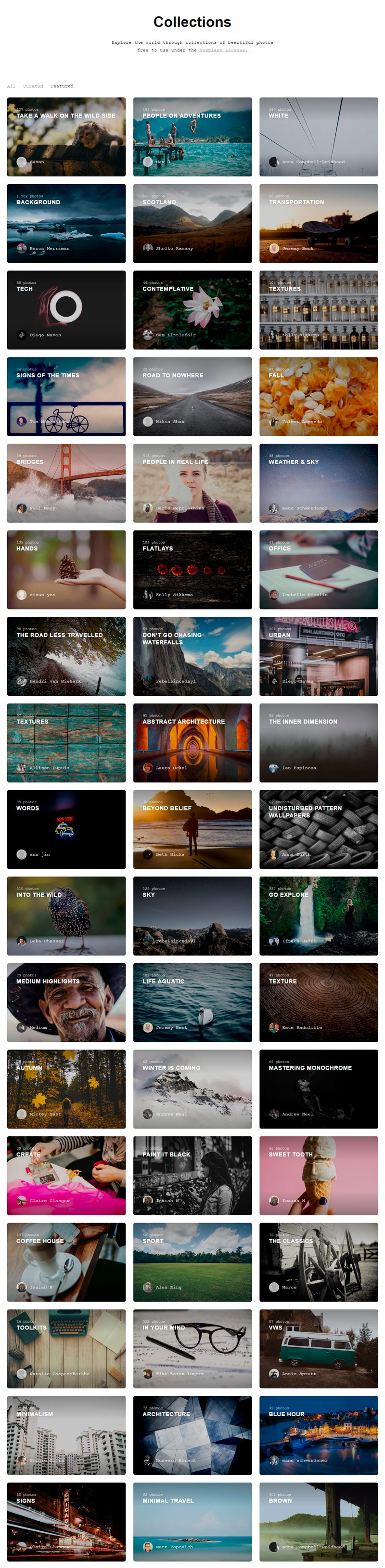Open the Scotland collection

pos(192,224)
